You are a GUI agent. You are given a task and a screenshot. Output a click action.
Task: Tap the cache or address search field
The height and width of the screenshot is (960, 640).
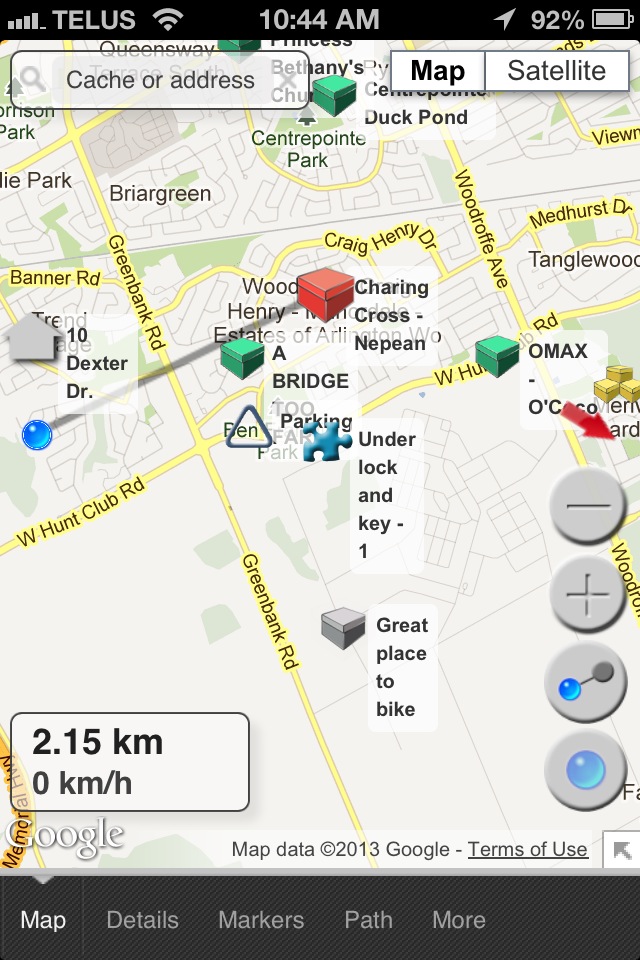tap(160, 80)
